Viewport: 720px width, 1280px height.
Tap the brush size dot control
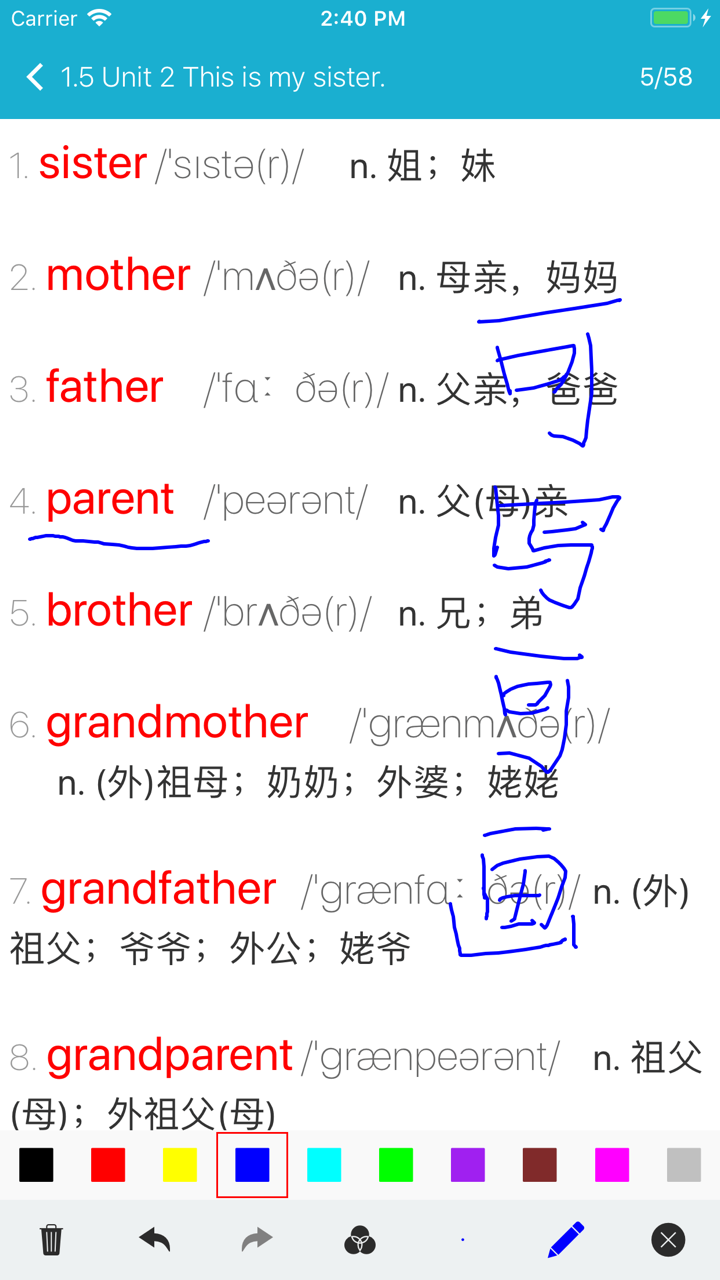pyautogui.click(x=462, y=1239)
